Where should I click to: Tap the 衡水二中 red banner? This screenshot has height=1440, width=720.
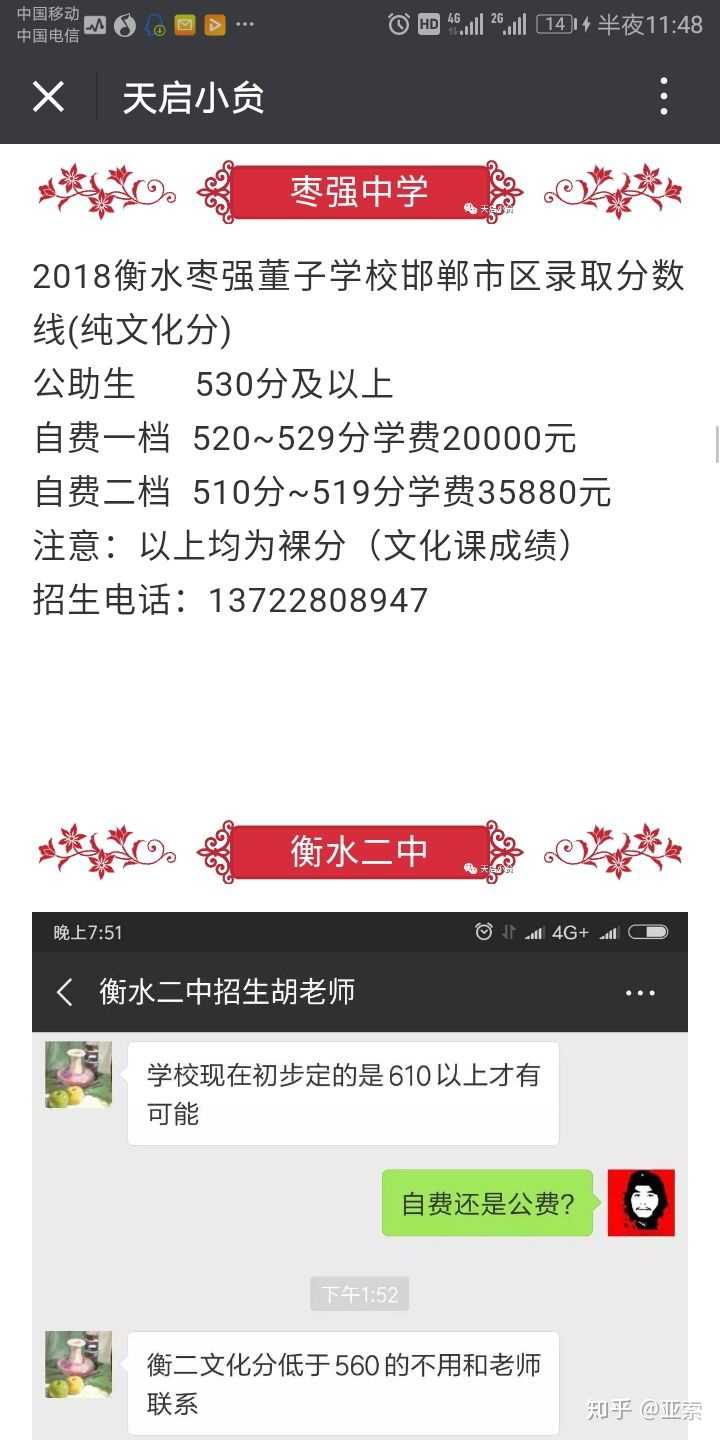358,851
